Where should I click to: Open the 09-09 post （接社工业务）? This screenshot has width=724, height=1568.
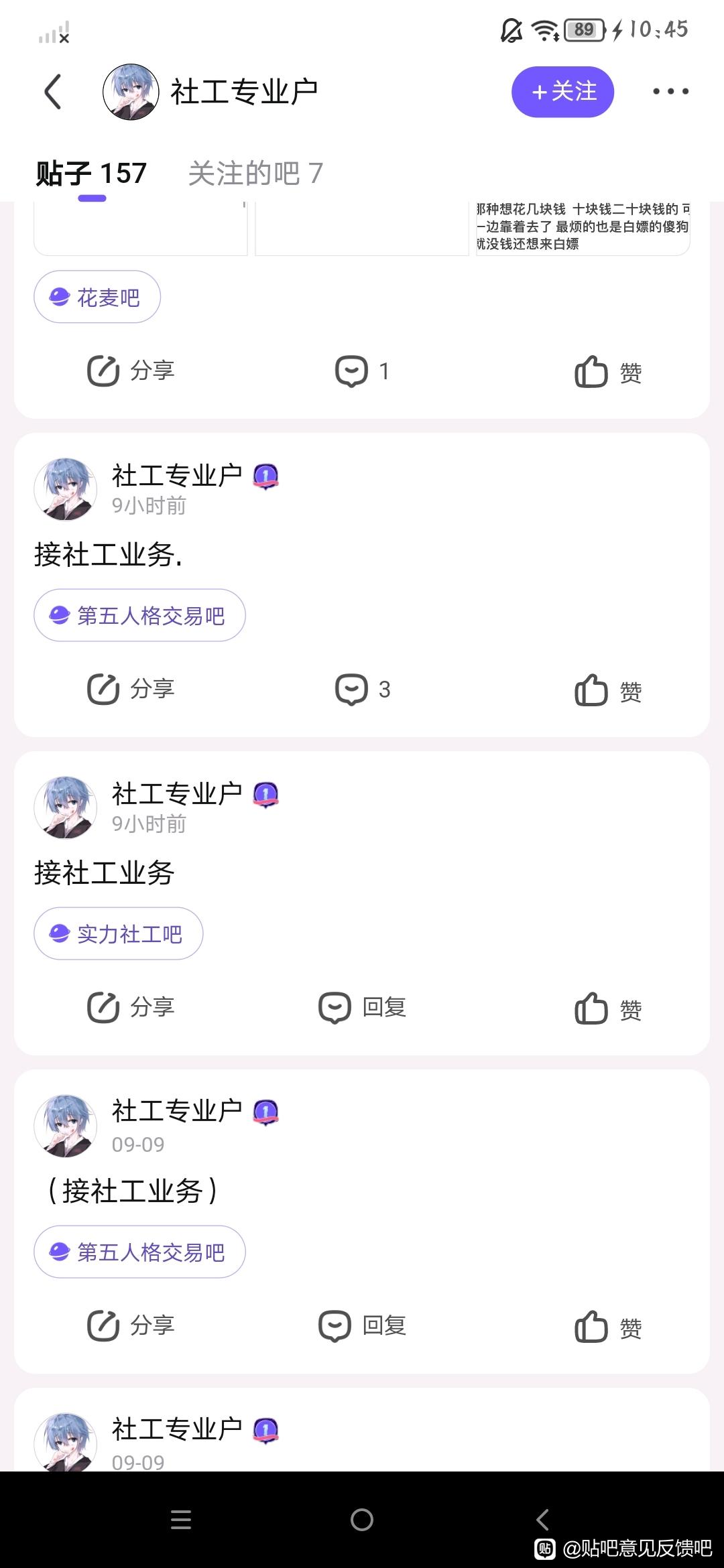point(132,1191)
